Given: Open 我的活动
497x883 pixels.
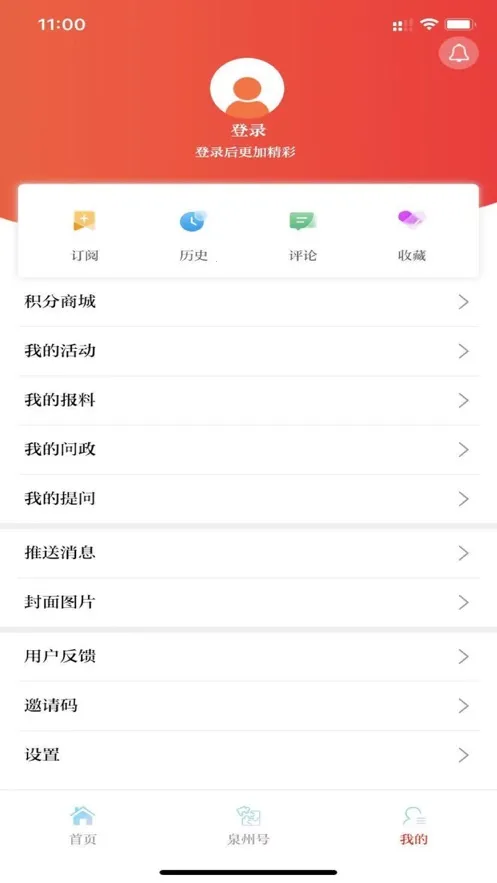Looking at the screenshot, I should 248,351.
